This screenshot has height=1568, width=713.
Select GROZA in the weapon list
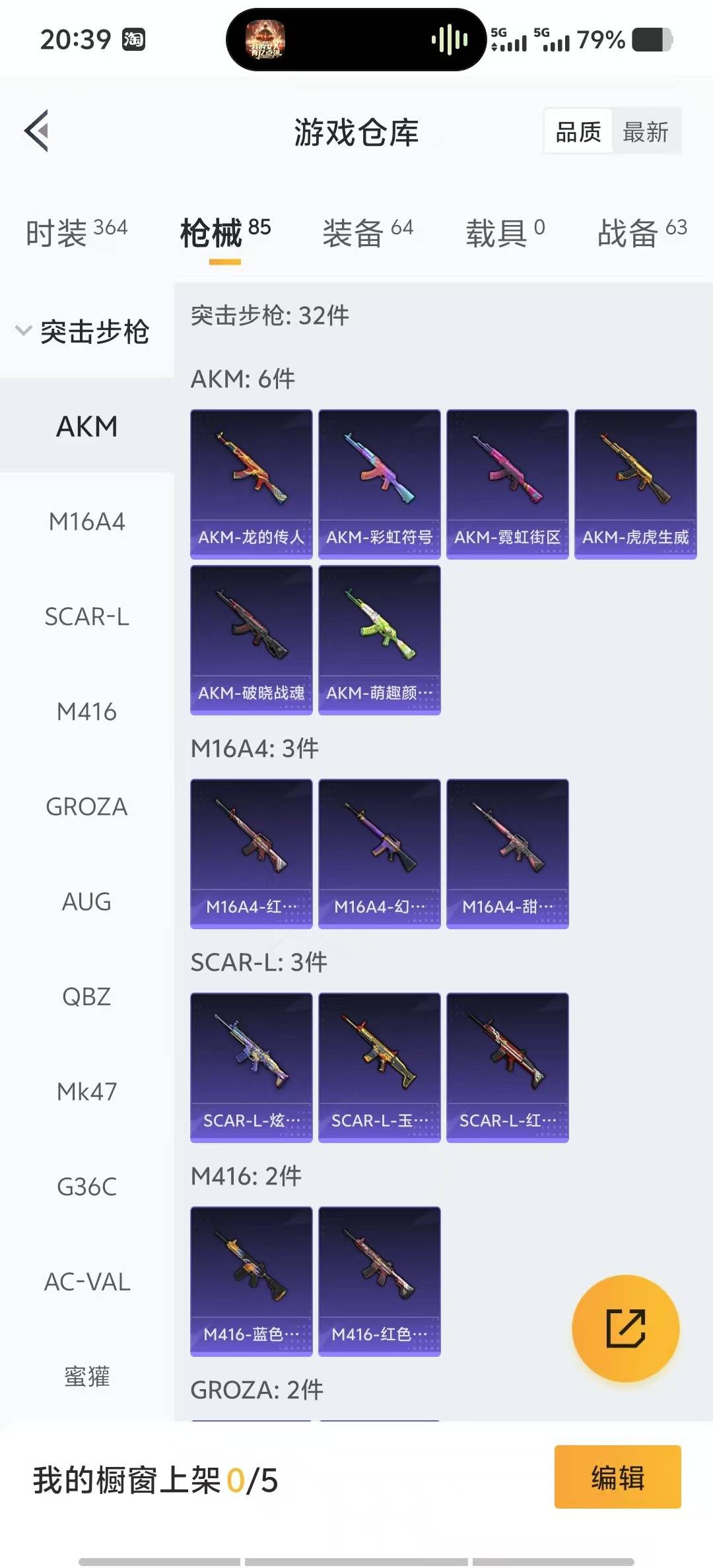tap(86, 806)
